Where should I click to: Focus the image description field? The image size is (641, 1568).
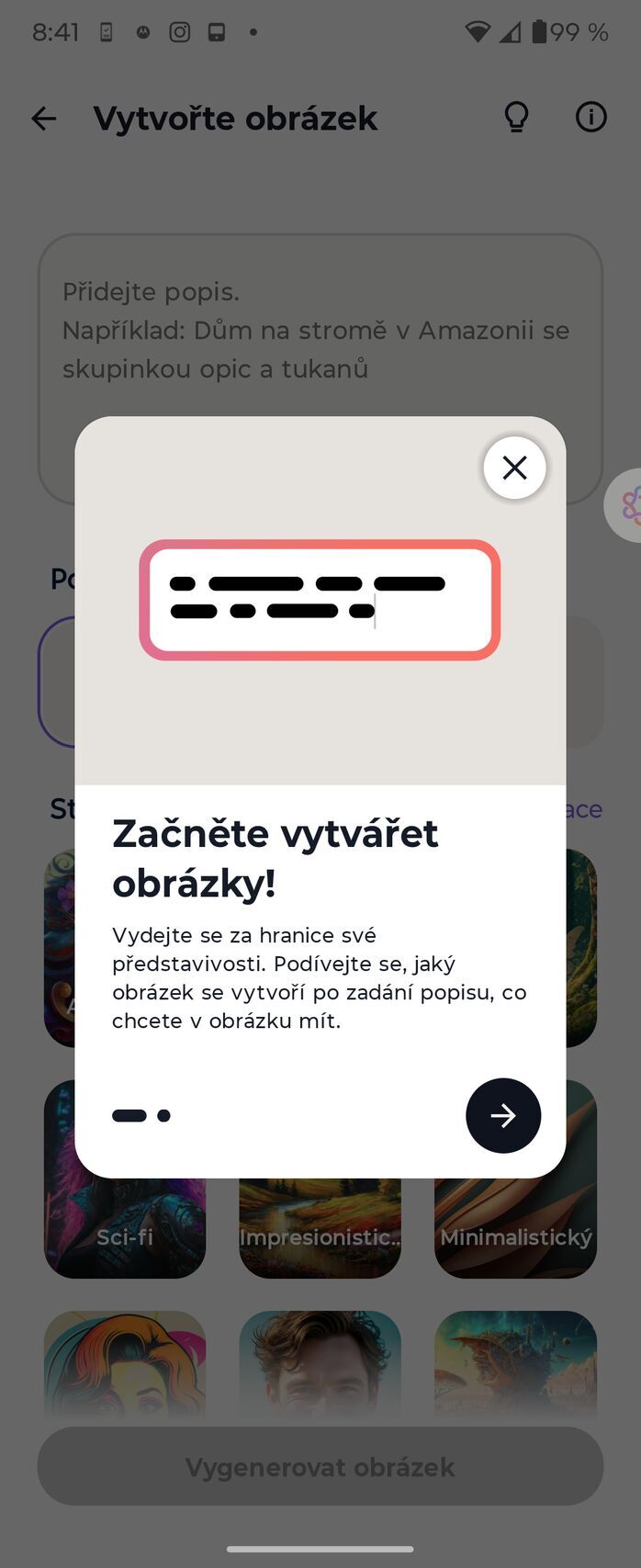point(320,331)
